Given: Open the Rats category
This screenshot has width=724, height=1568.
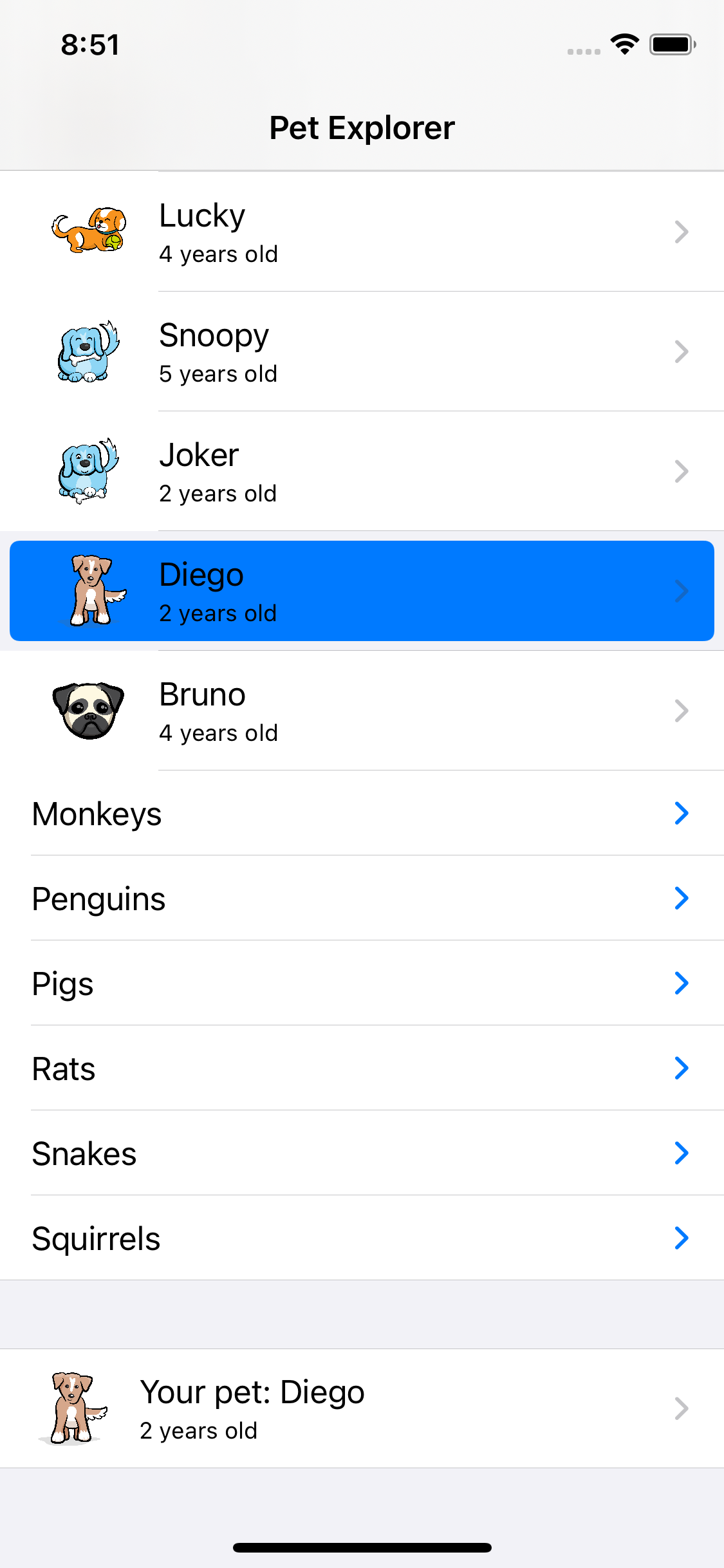Looking at the screenshot, I should click(362, 1069).
